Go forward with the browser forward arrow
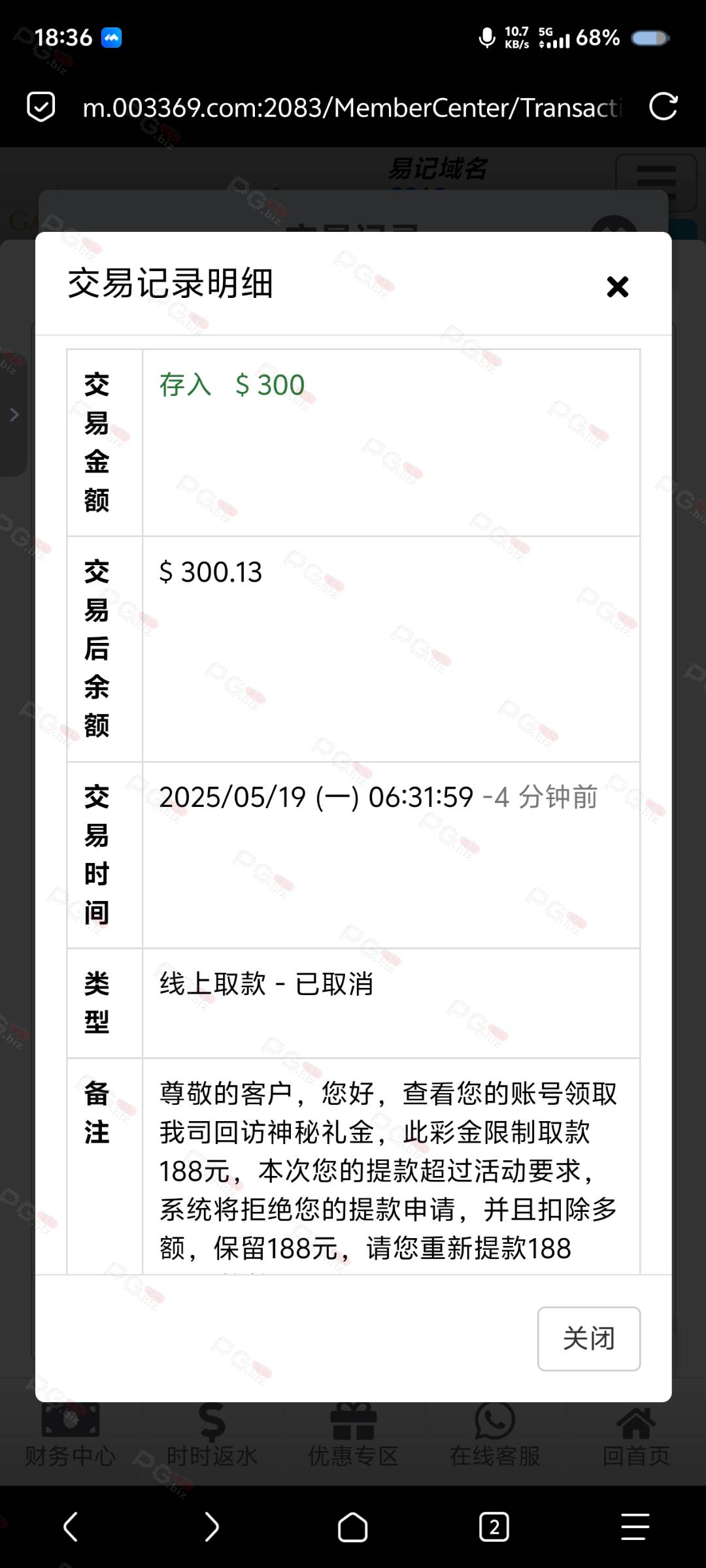The image size is (706, 1568). (212, 1527)
